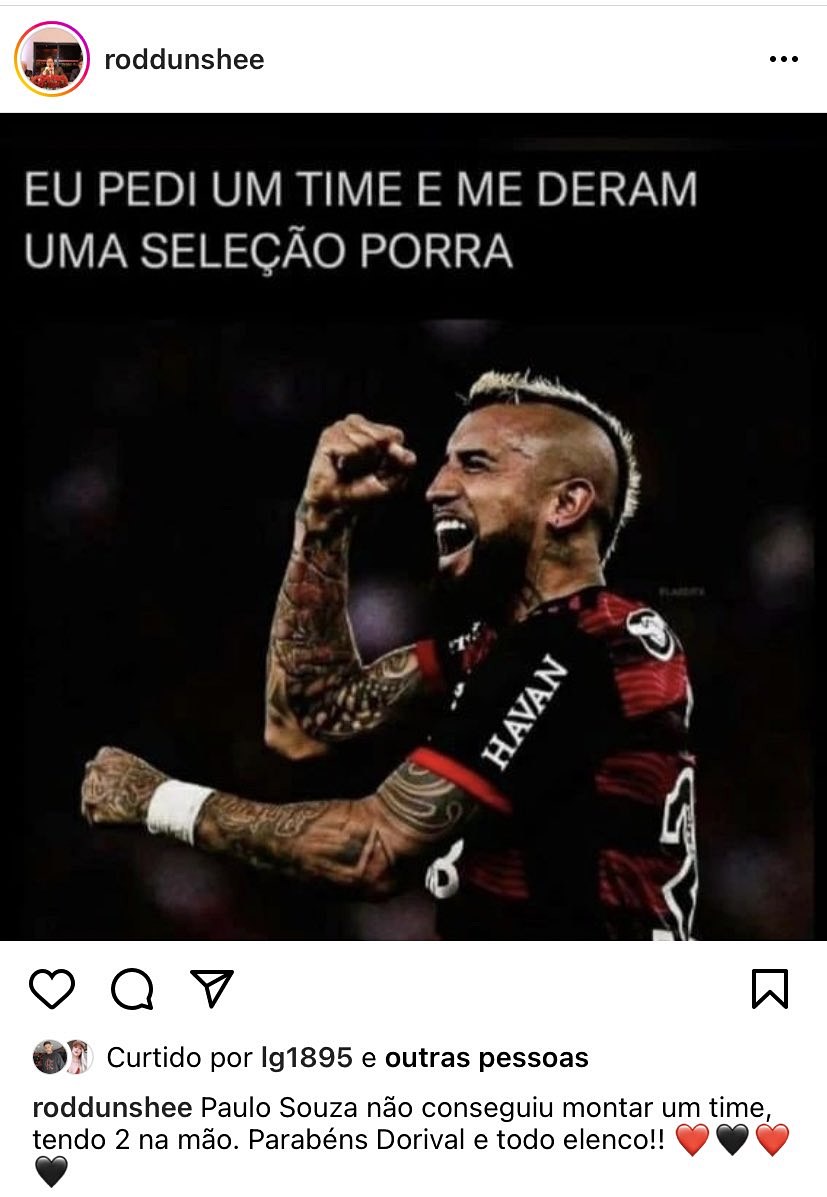827x1197 pixels.
Task: Share post via paper plane icon
Action: pyautogui.click(x=212, y=989)
